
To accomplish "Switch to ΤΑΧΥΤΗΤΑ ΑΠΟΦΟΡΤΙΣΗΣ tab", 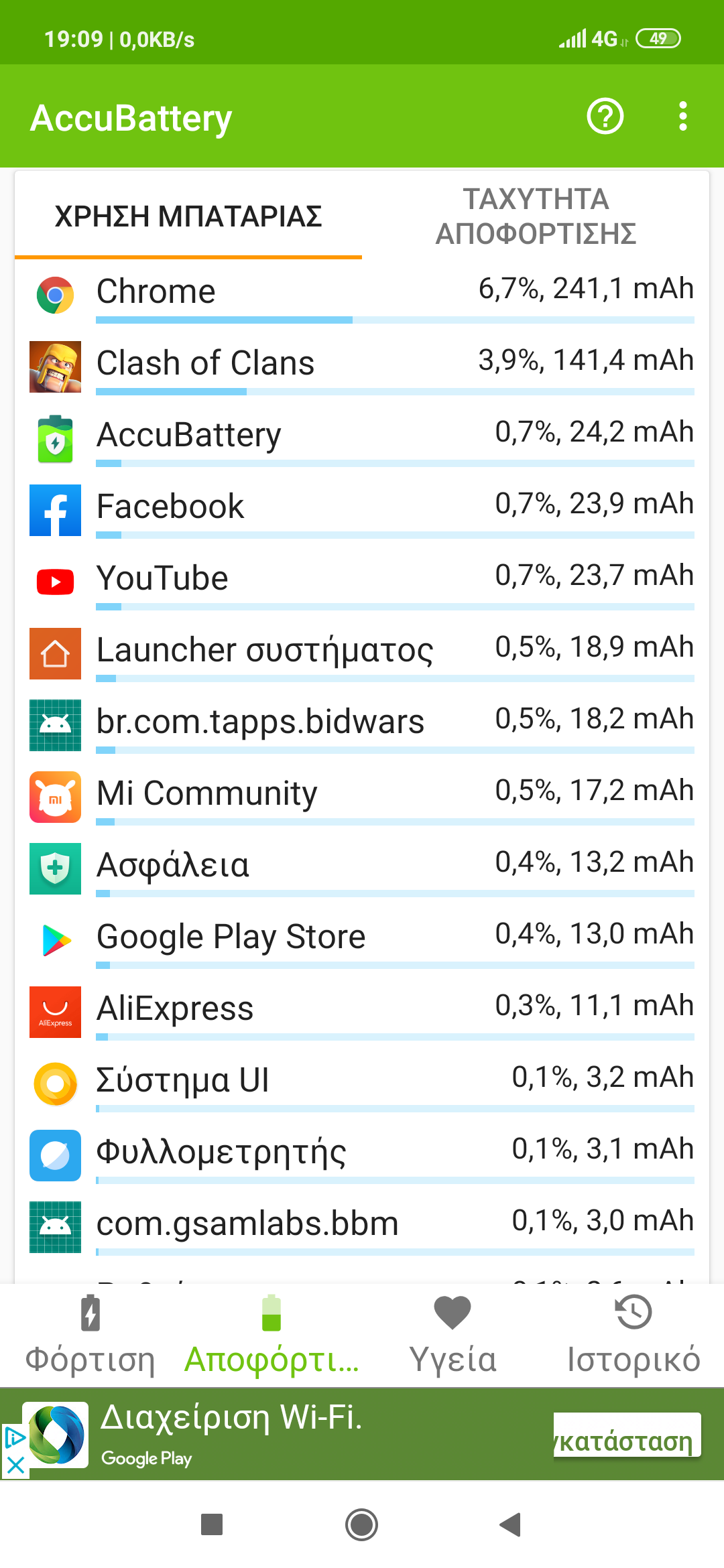I will 536,216.
